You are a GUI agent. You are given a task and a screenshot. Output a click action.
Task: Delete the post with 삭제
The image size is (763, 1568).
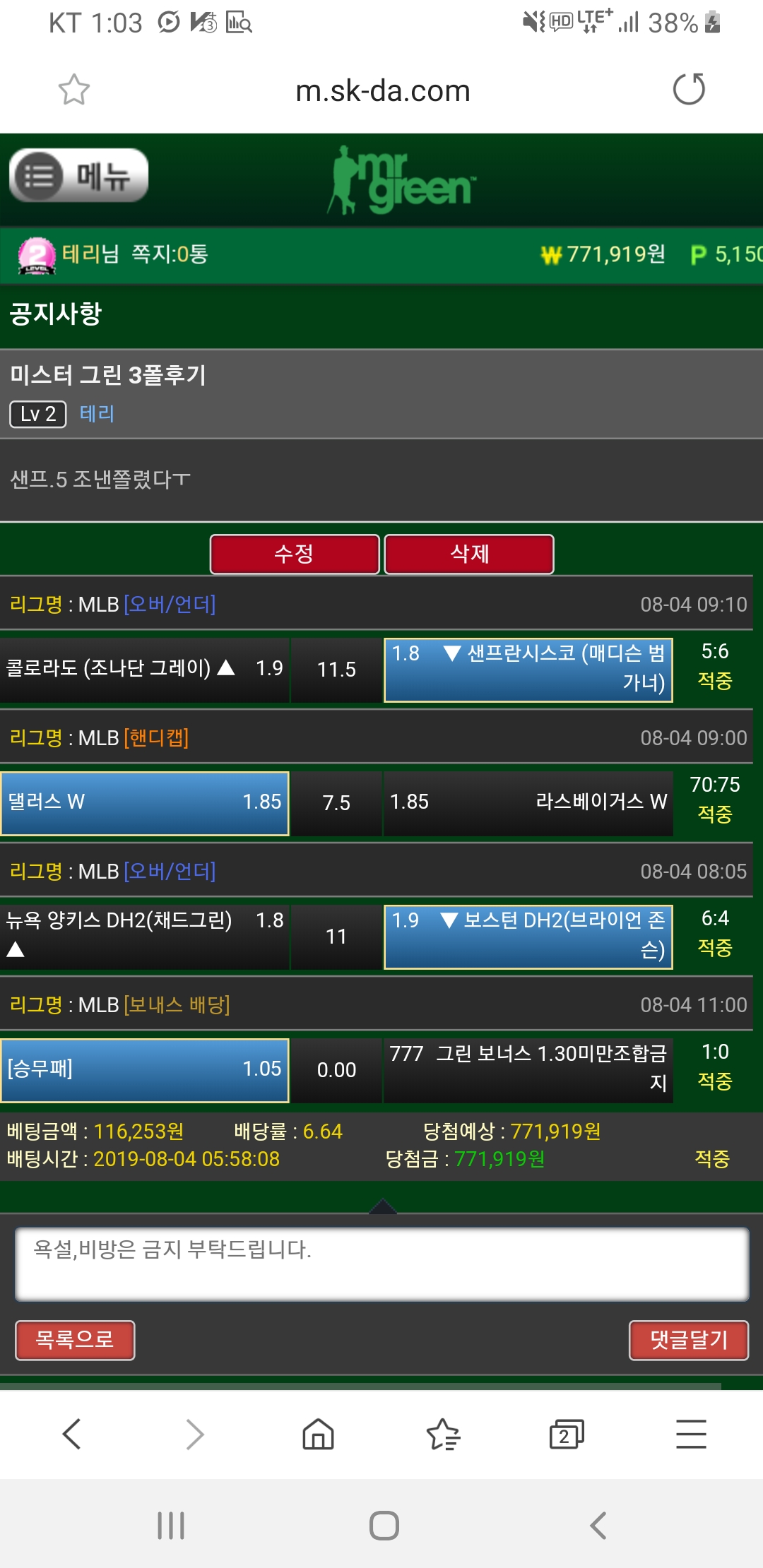coord(469,554)
